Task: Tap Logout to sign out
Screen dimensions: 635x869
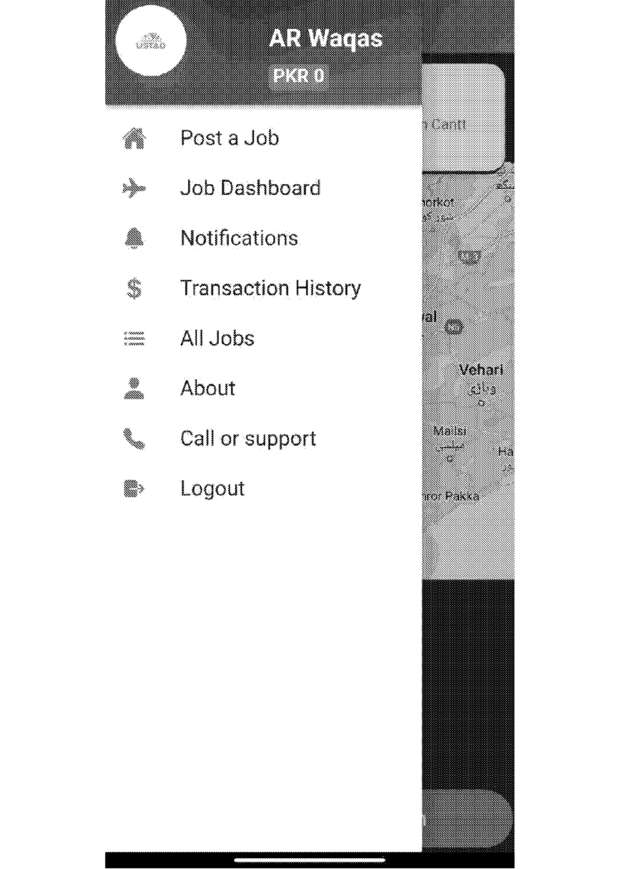Action: click(x=212, y=488)
